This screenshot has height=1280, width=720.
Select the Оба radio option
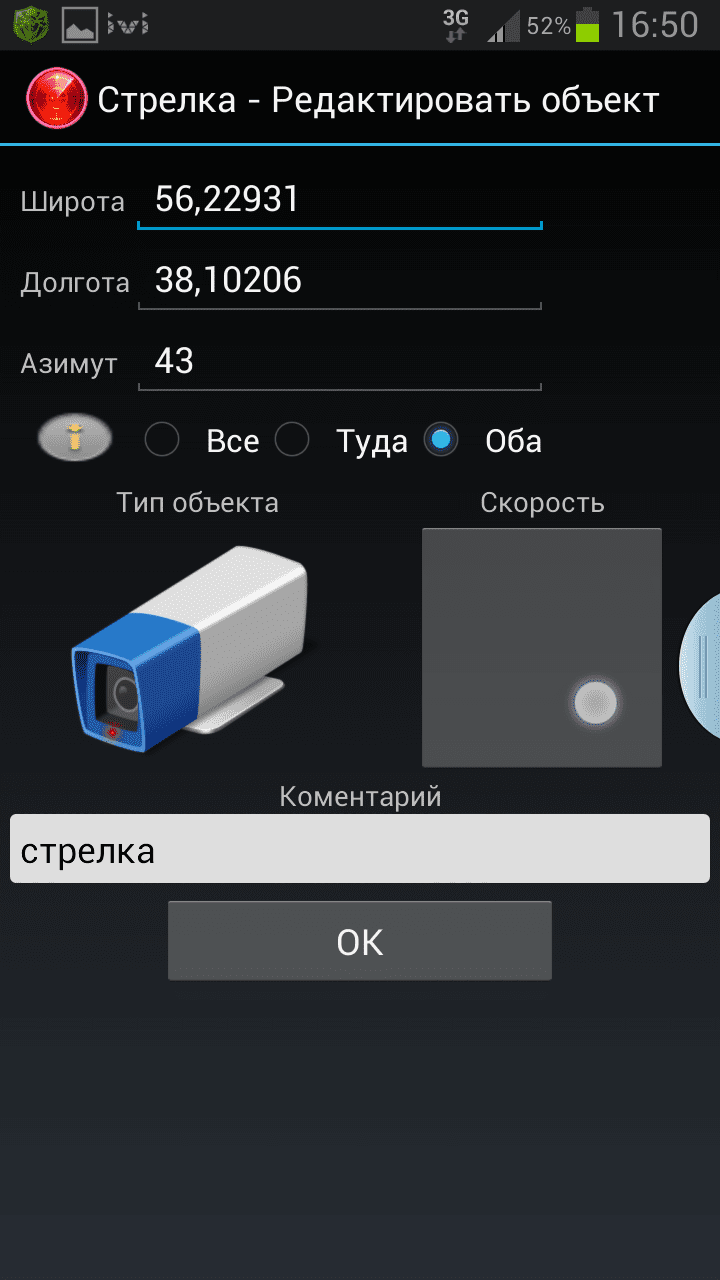coord(441,440)
